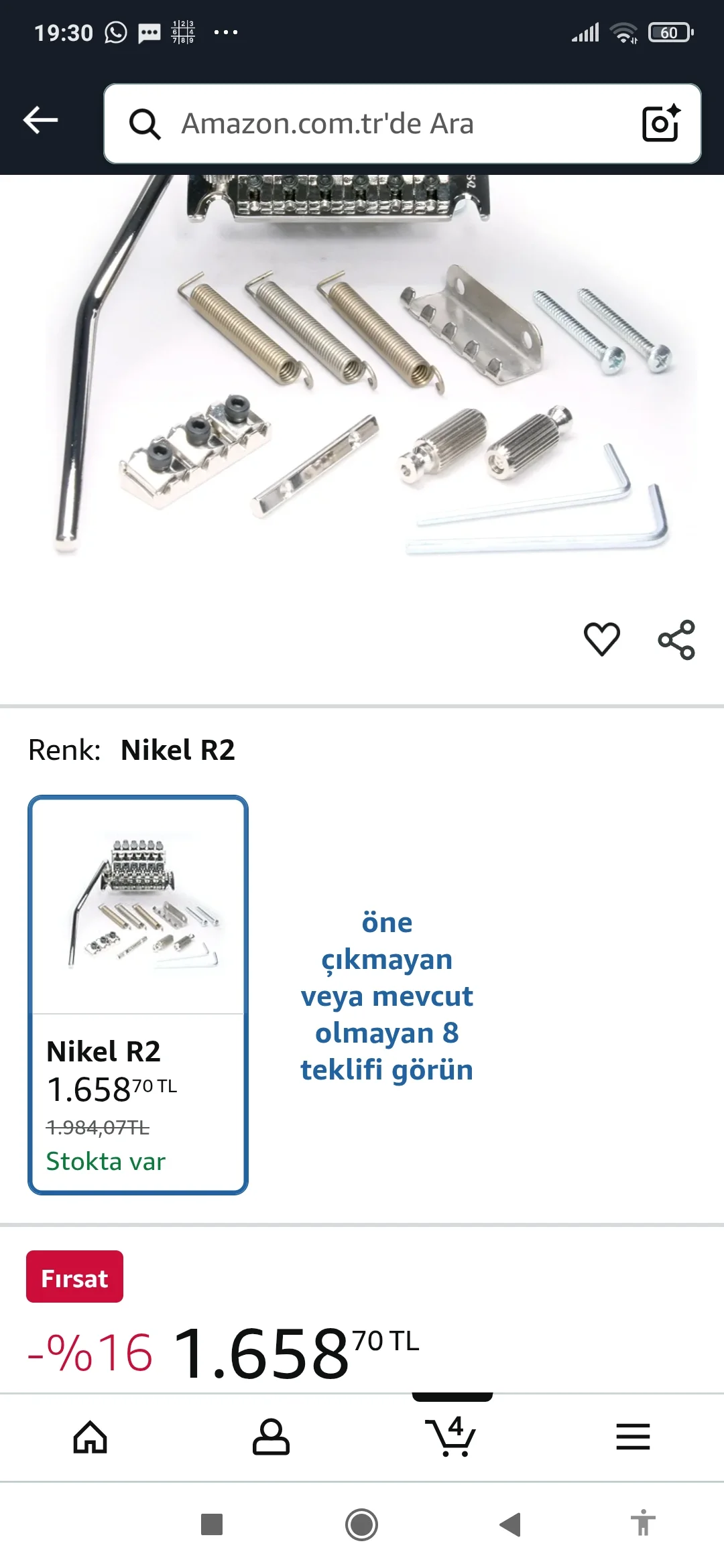Open the account profile tab

click(x=271, y=1437)
